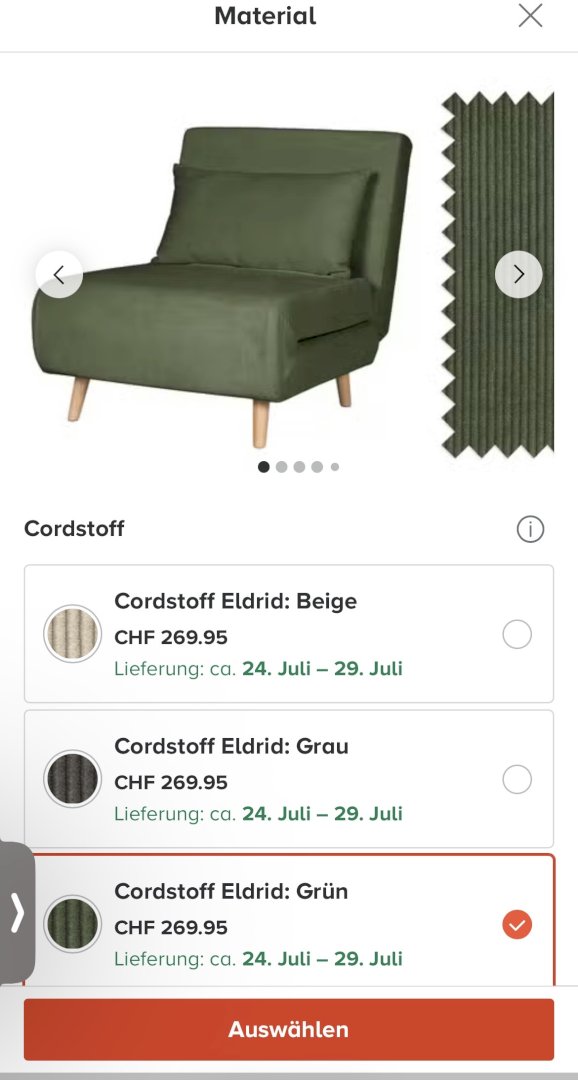Open the Cordstoff info icon
Screen dimensions: 578x1080
coord(530,529)
